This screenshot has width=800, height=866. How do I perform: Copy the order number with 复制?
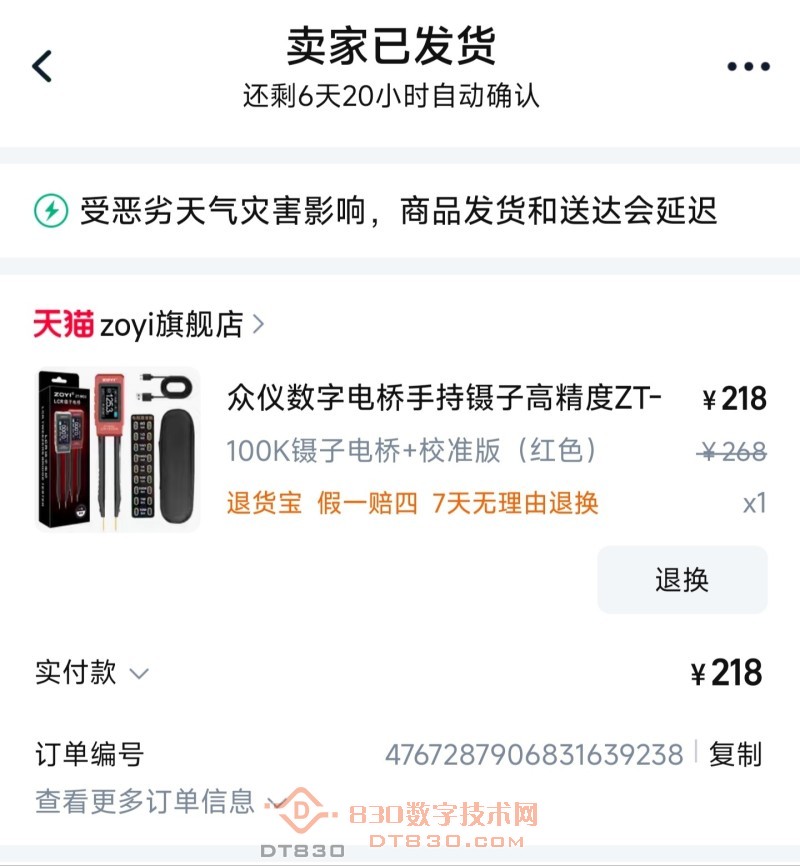[x=735, y=754]
